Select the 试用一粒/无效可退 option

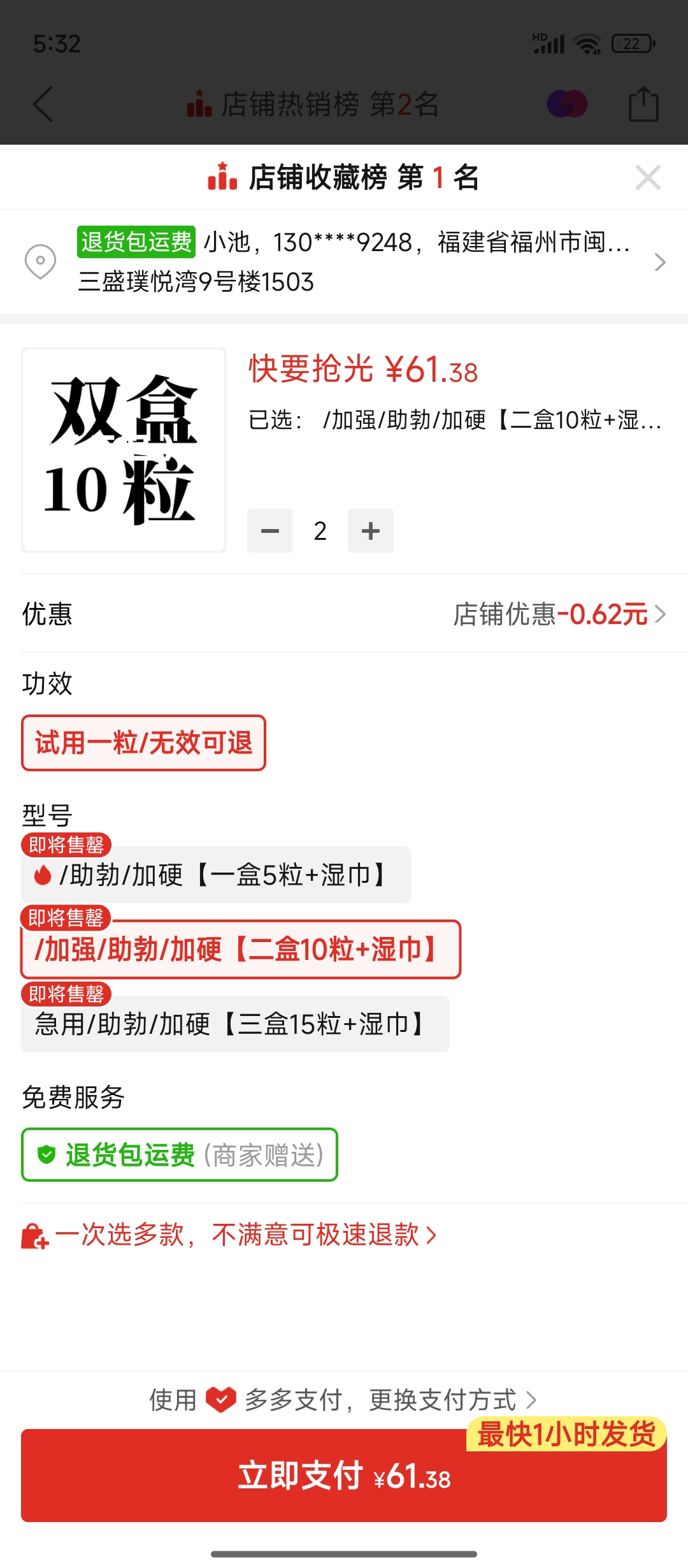pyautogui.click(x=143, y=743)
